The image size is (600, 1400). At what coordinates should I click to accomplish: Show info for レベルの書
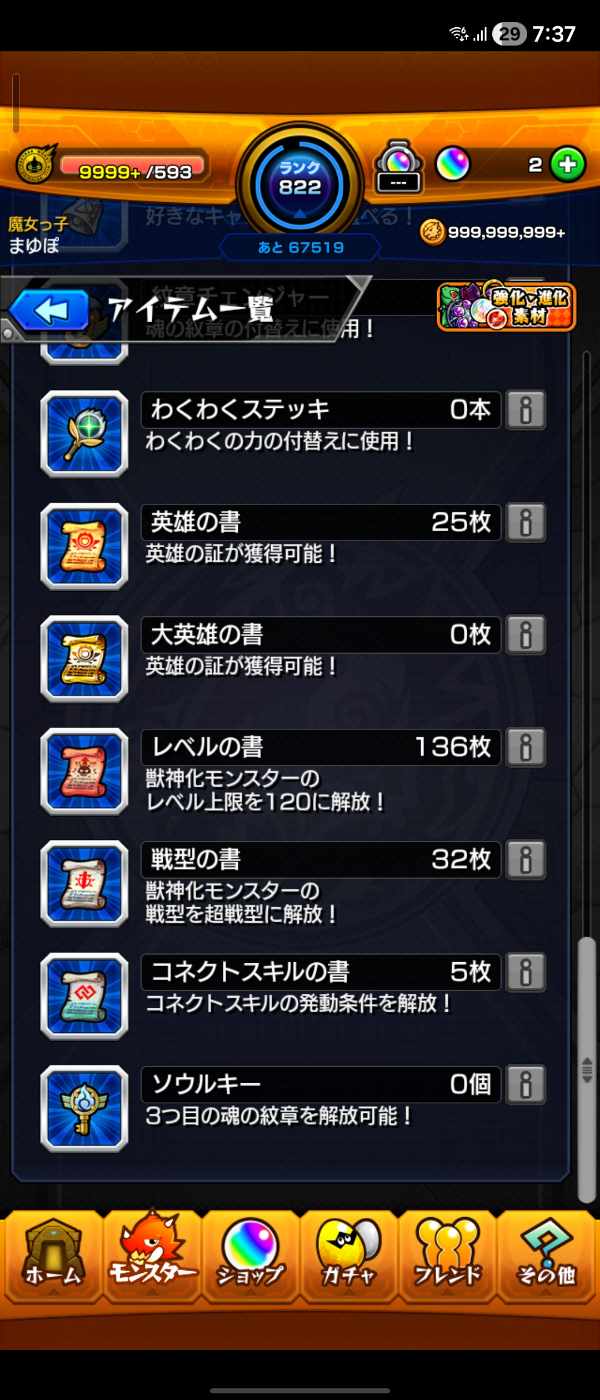(526, 746)
